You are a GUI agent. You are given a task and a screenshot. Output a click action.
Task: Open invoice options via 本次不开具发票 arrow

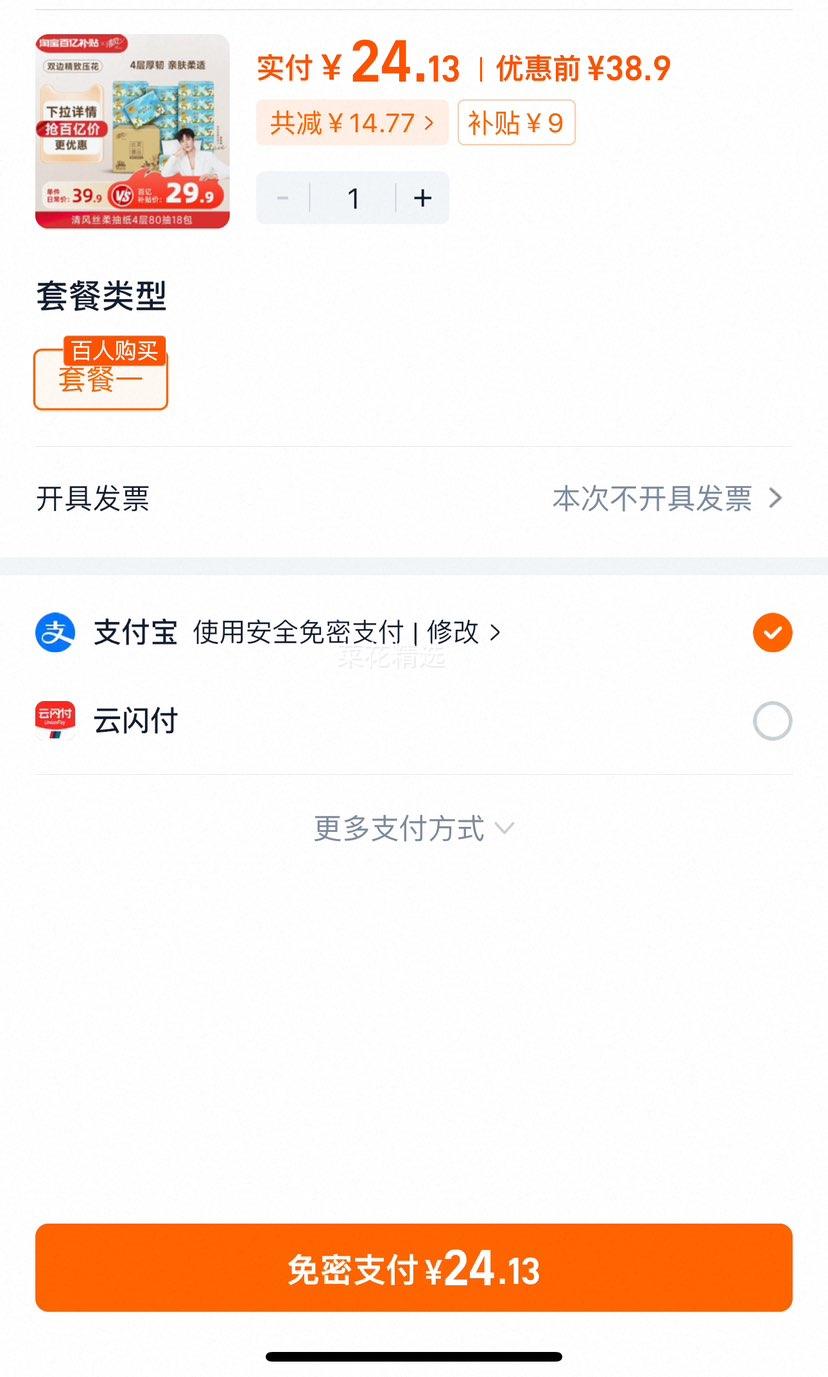pos(773,497)
